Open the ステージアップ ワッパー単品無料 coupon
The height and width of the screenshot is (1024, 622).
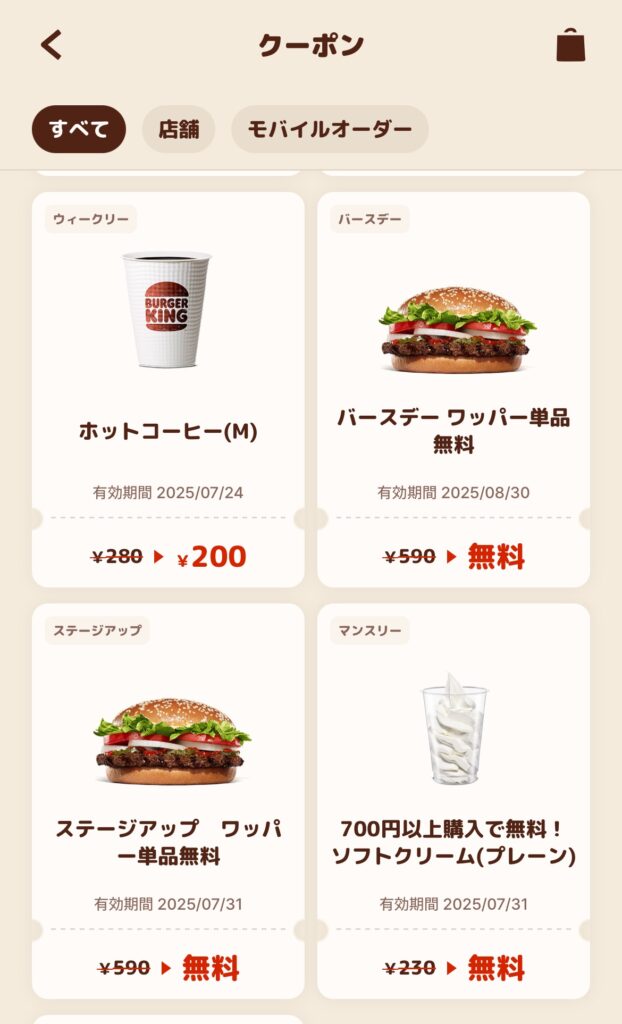point(168,801)
